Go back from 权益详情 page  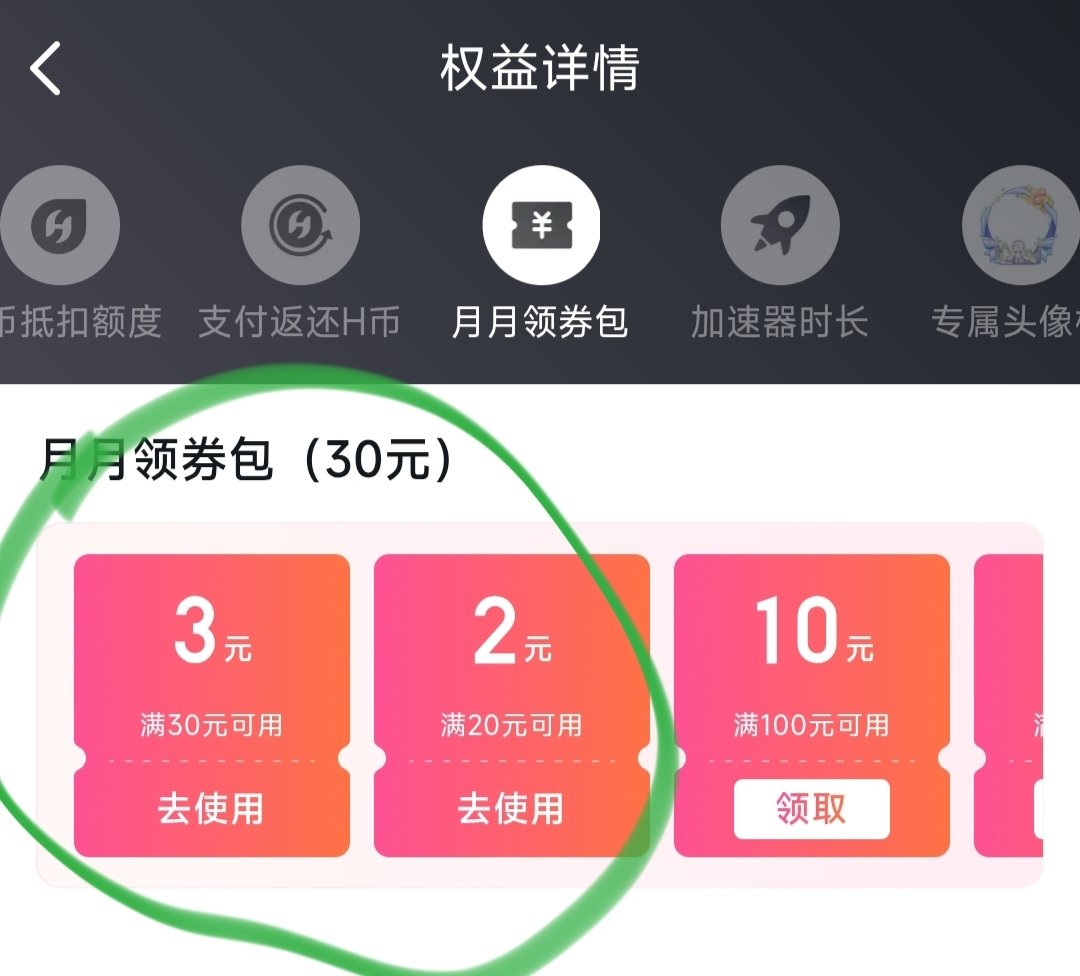point(46,69)
